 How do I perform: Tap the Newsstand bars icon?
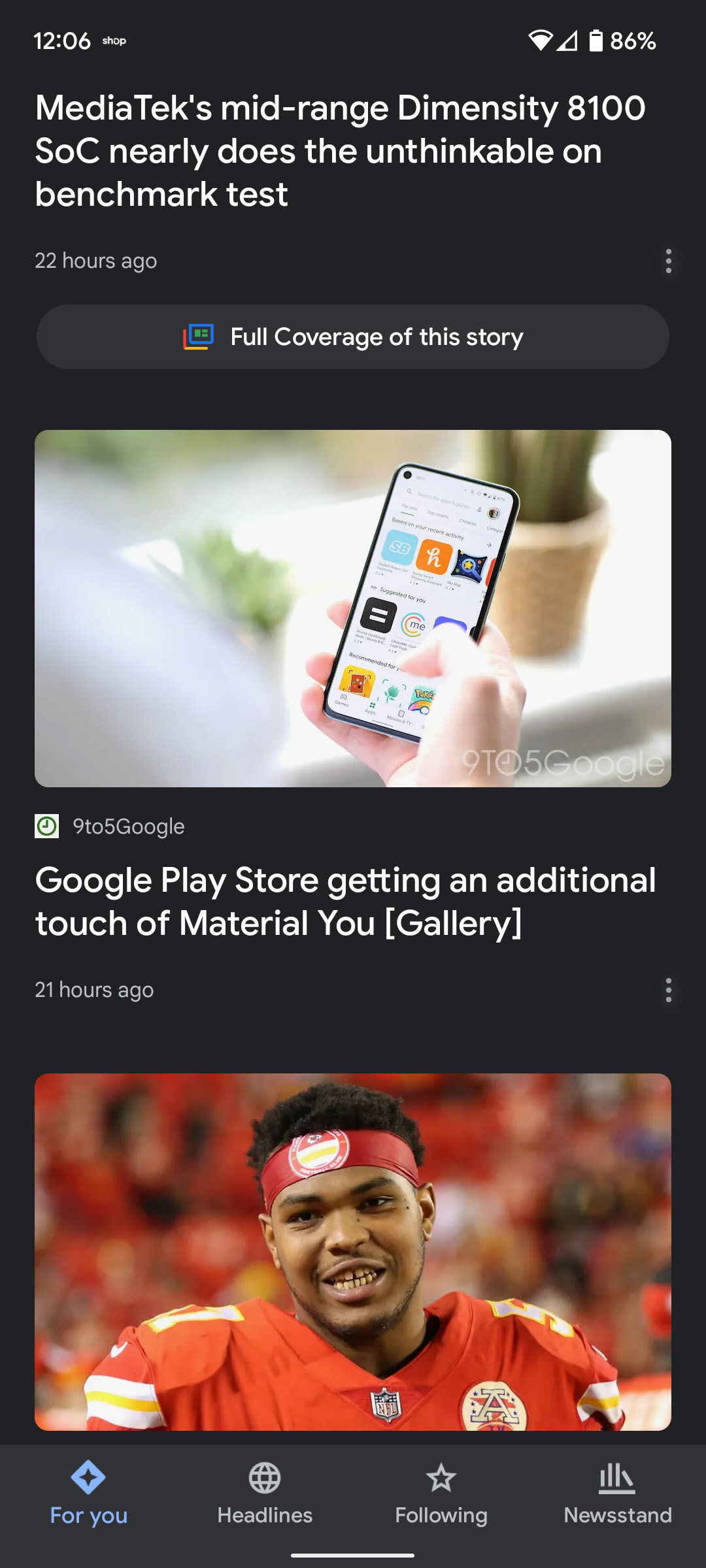pyautogui.click(x=616, y=1478)
